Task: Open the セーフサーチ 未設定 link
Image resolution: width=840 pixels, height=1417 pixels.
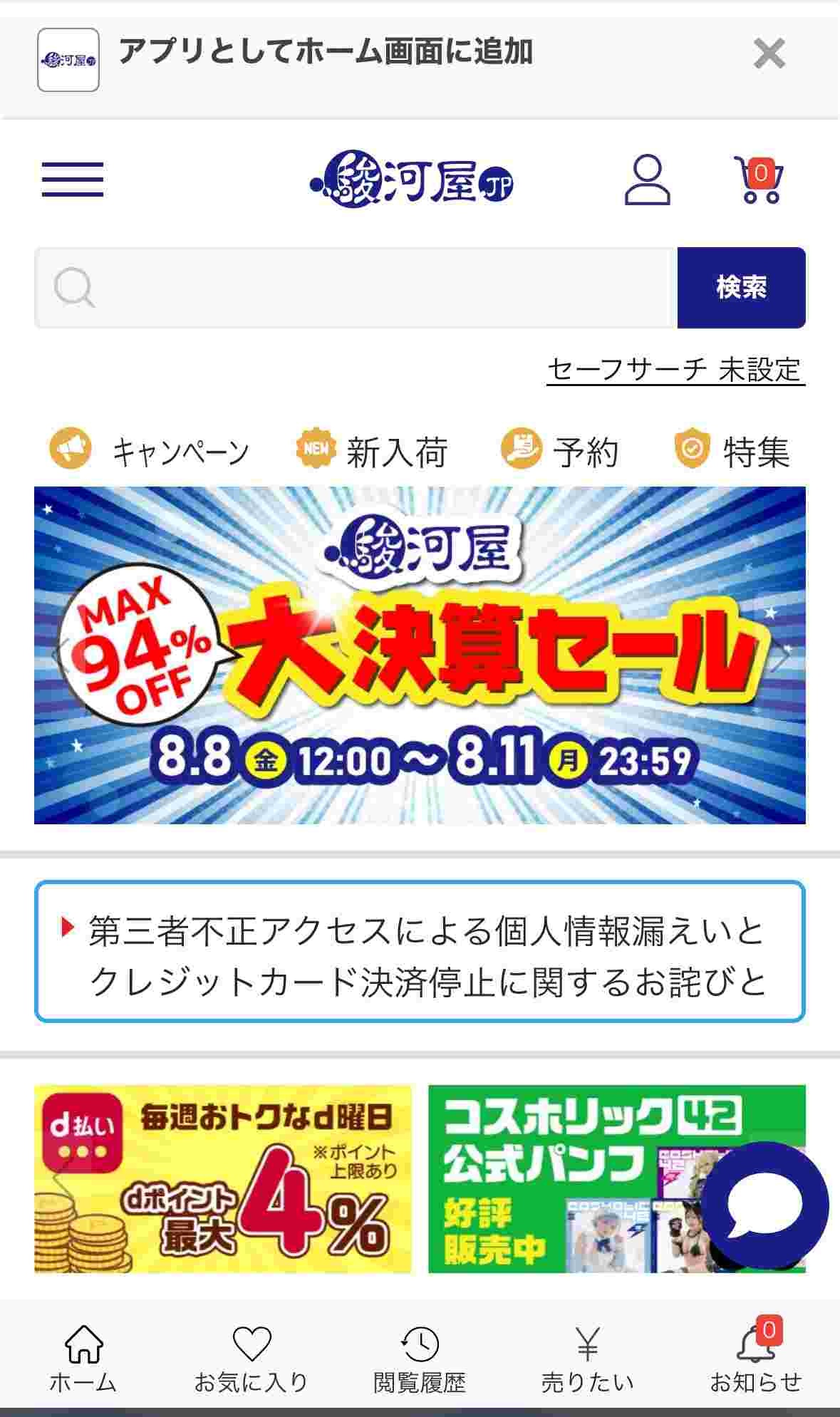Action: point(675,370)
